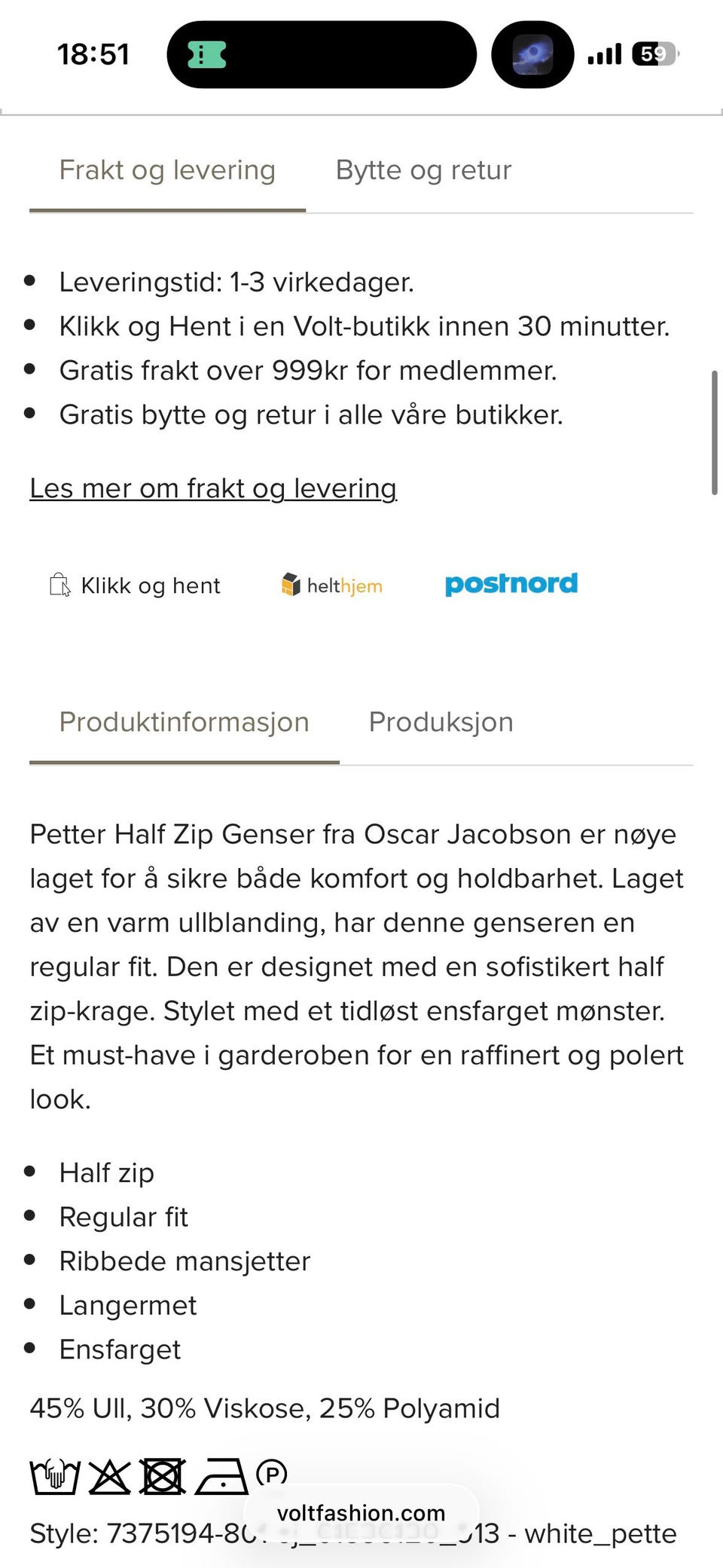The width and height of the screenshot is (723, 1568).
Task: Click the P dry-clean care symbol
Action: coord(271,1475)
